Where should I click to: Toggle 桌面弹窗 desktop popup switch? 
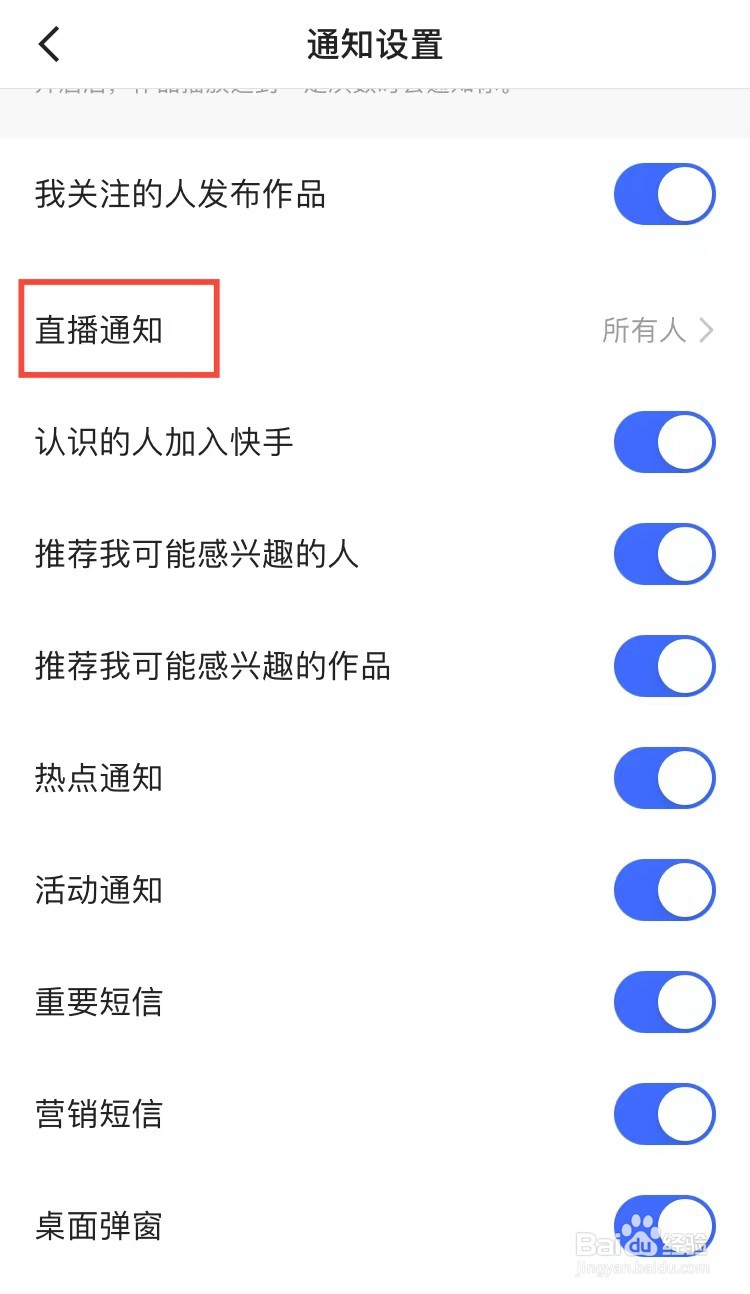(x=664, y=1225)
